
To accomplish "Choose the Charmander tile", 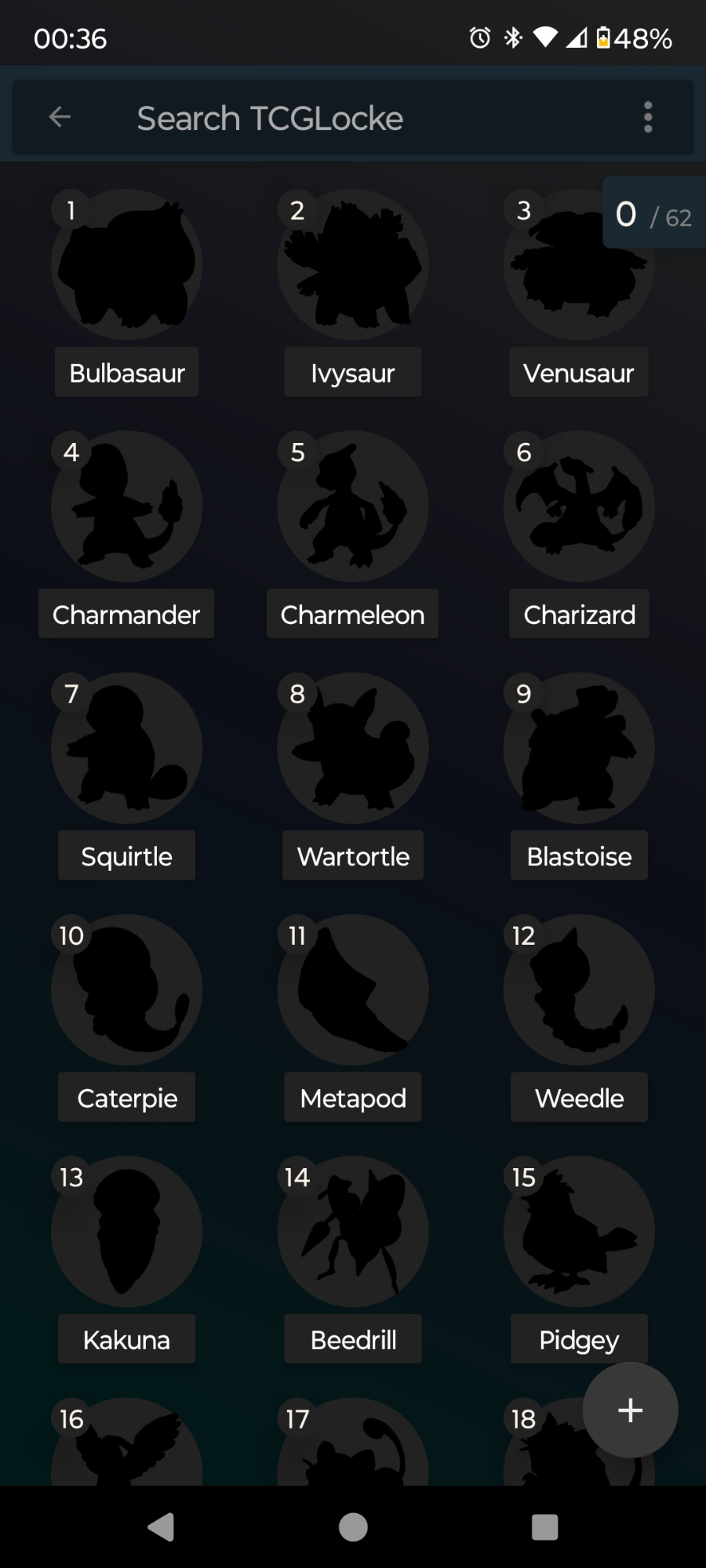I will [x=127, y=508].
